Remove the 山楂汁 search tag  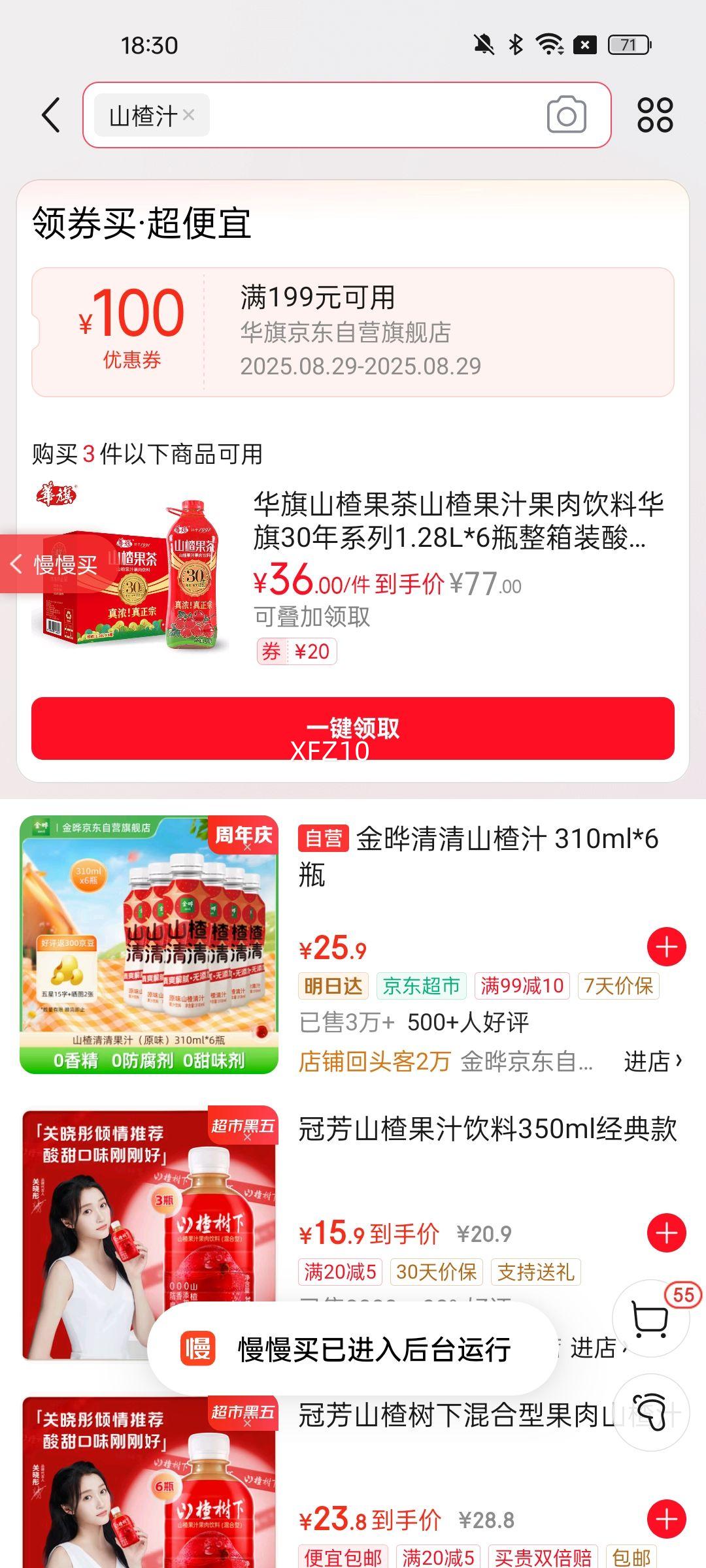click(x=189, y=115)
